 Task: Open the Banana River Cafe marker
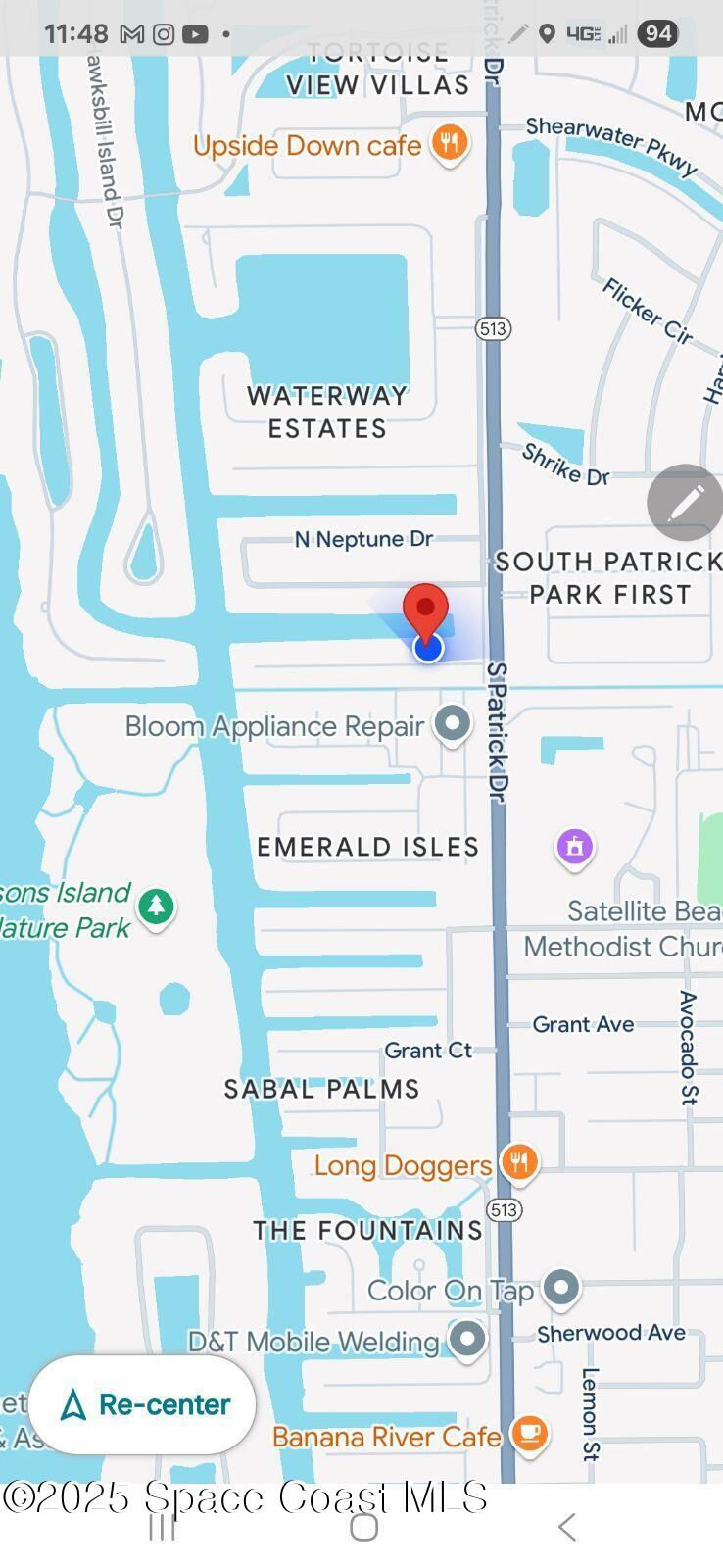pyautogui.click(x=530, y=1435)
